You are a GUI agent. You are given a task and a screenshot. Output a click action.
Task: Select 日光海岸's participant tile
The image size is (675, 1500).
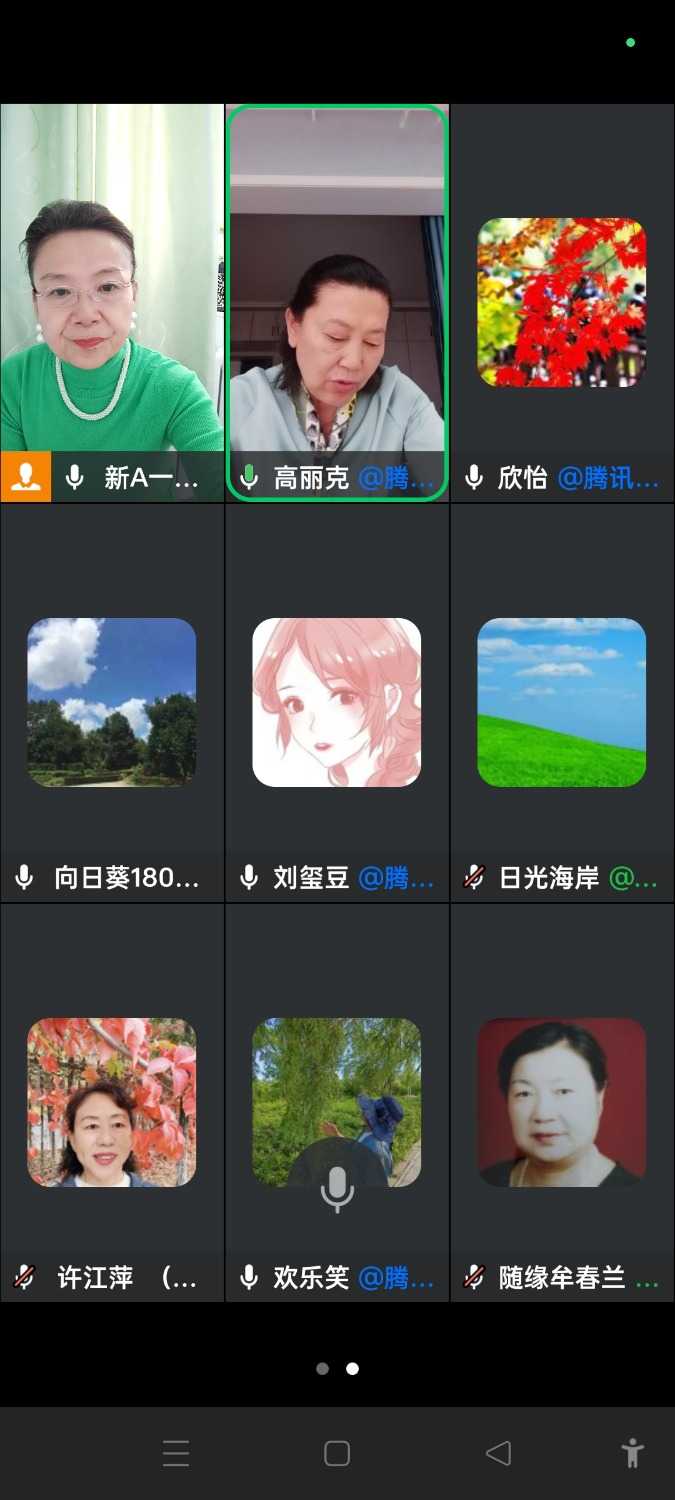[562, 702]
